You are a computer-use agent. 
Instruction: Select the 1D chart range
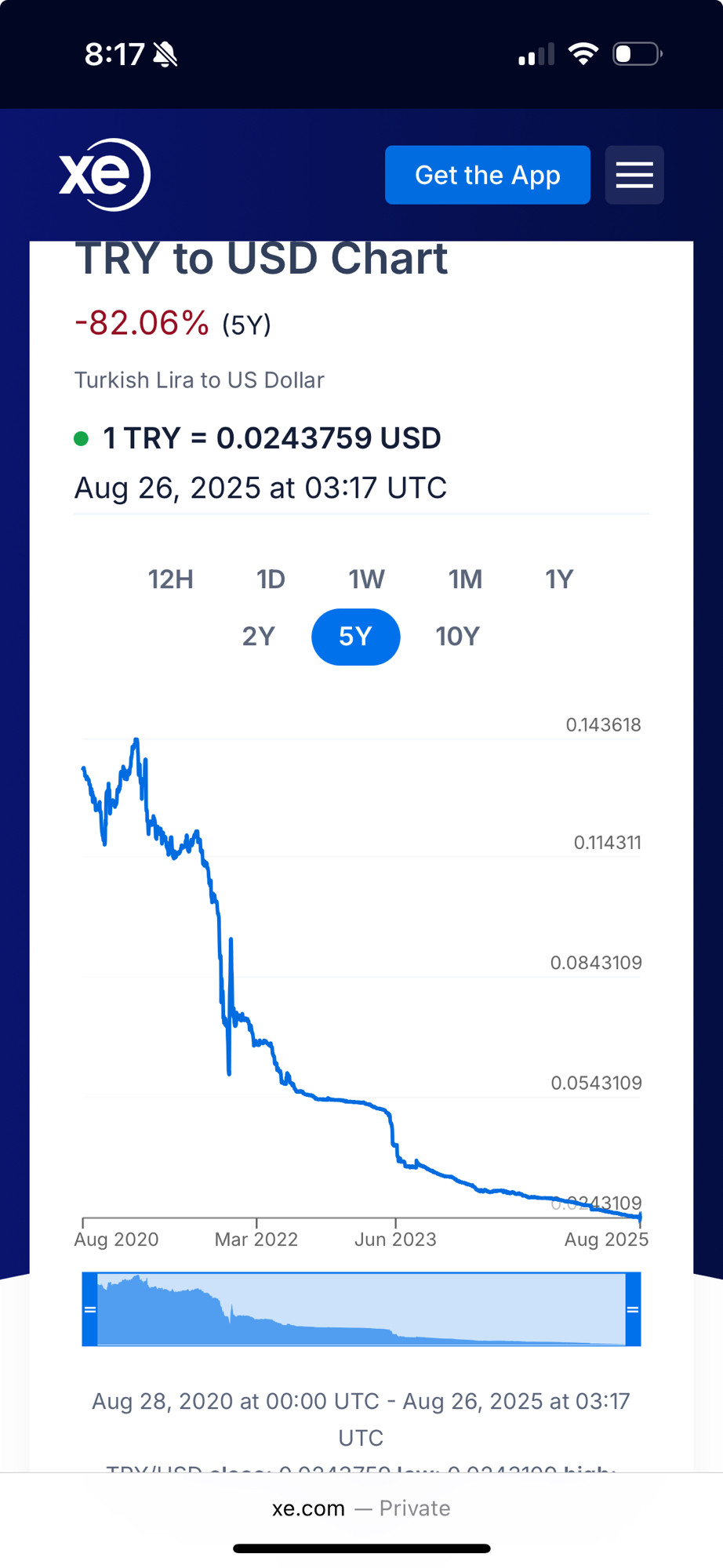pos(271,579)
